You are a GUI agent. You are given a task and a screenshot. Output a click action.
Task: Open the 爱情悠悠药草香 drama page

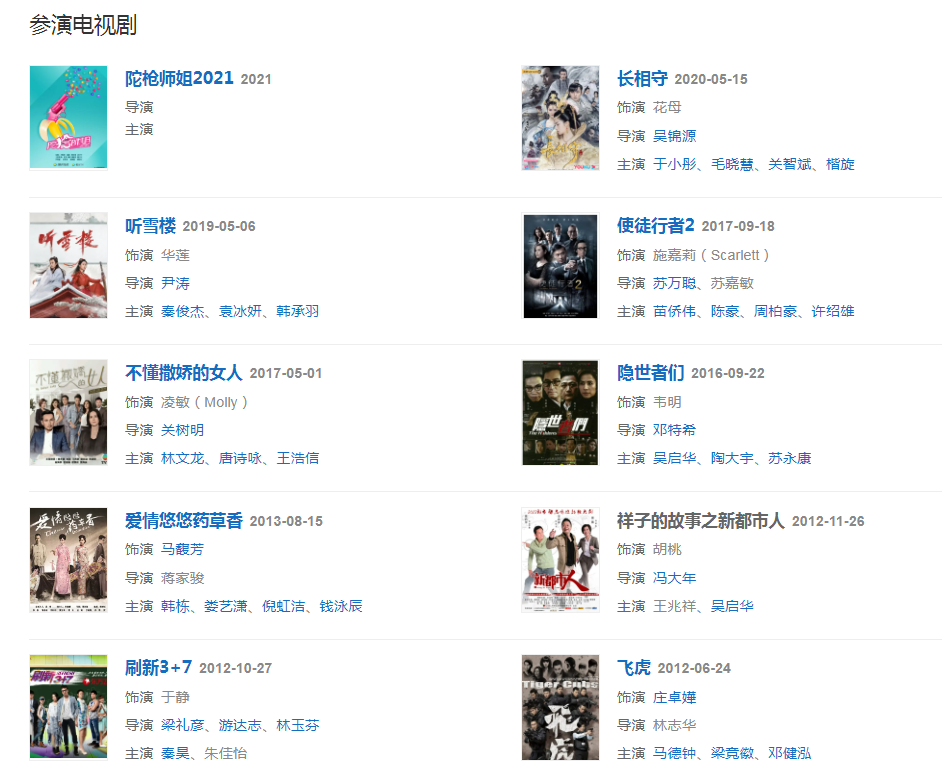(x=183, y=521)
